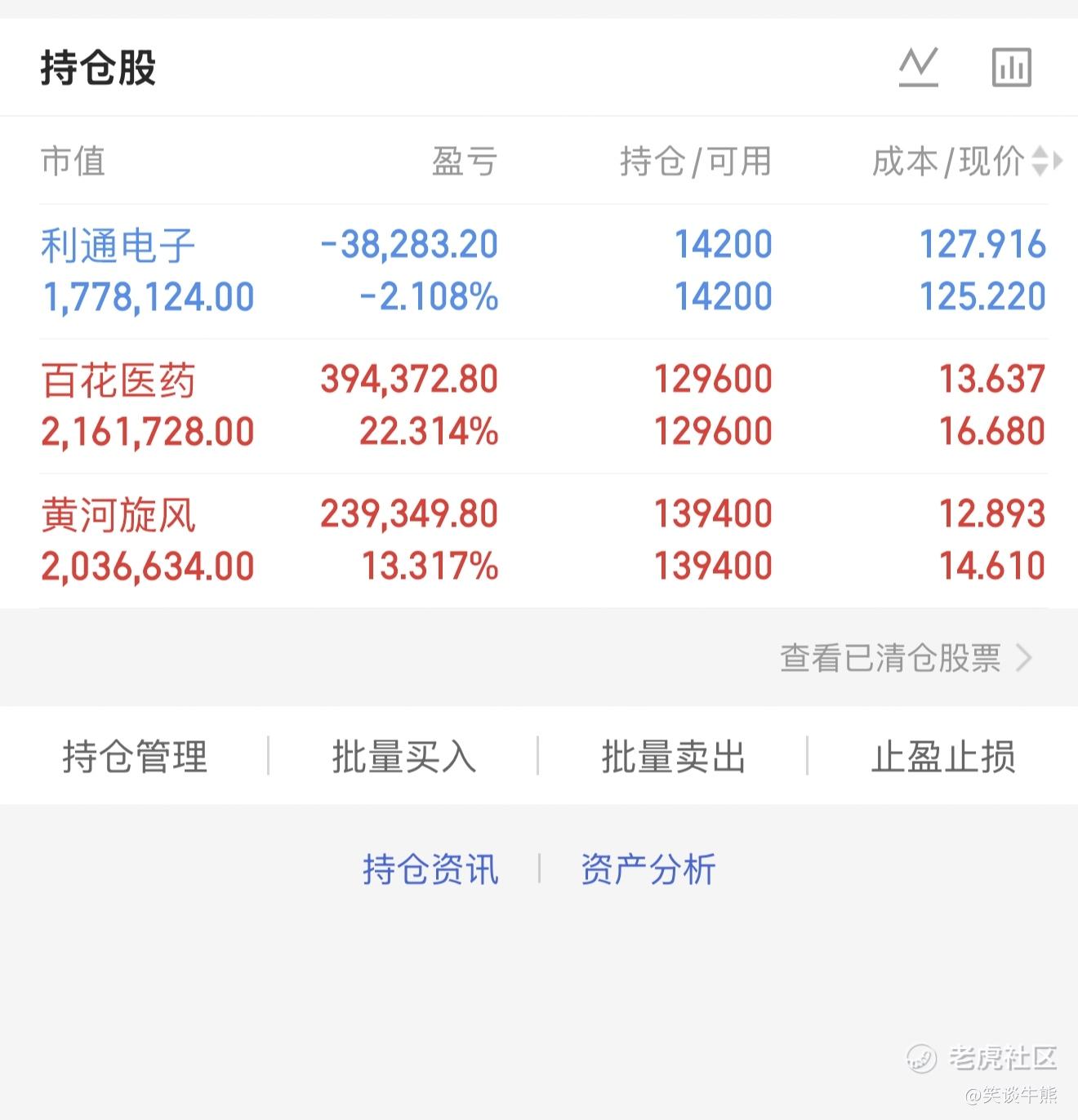Select 批量卖出
Viewport: 1078px width, 1120px height.
coord(673,756)
